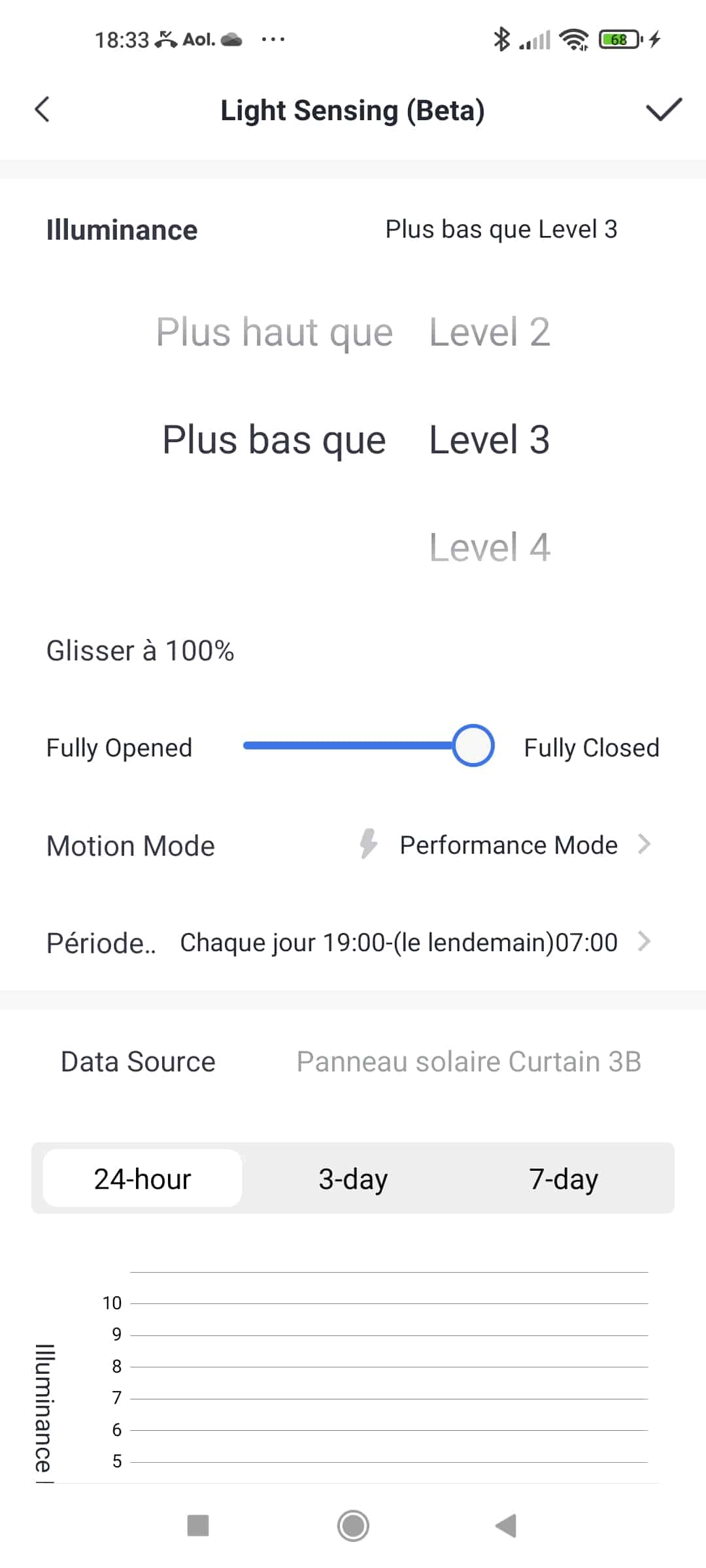Go to the system home screen
Screen dimensions: 706x1568
tap(353, 1526)
